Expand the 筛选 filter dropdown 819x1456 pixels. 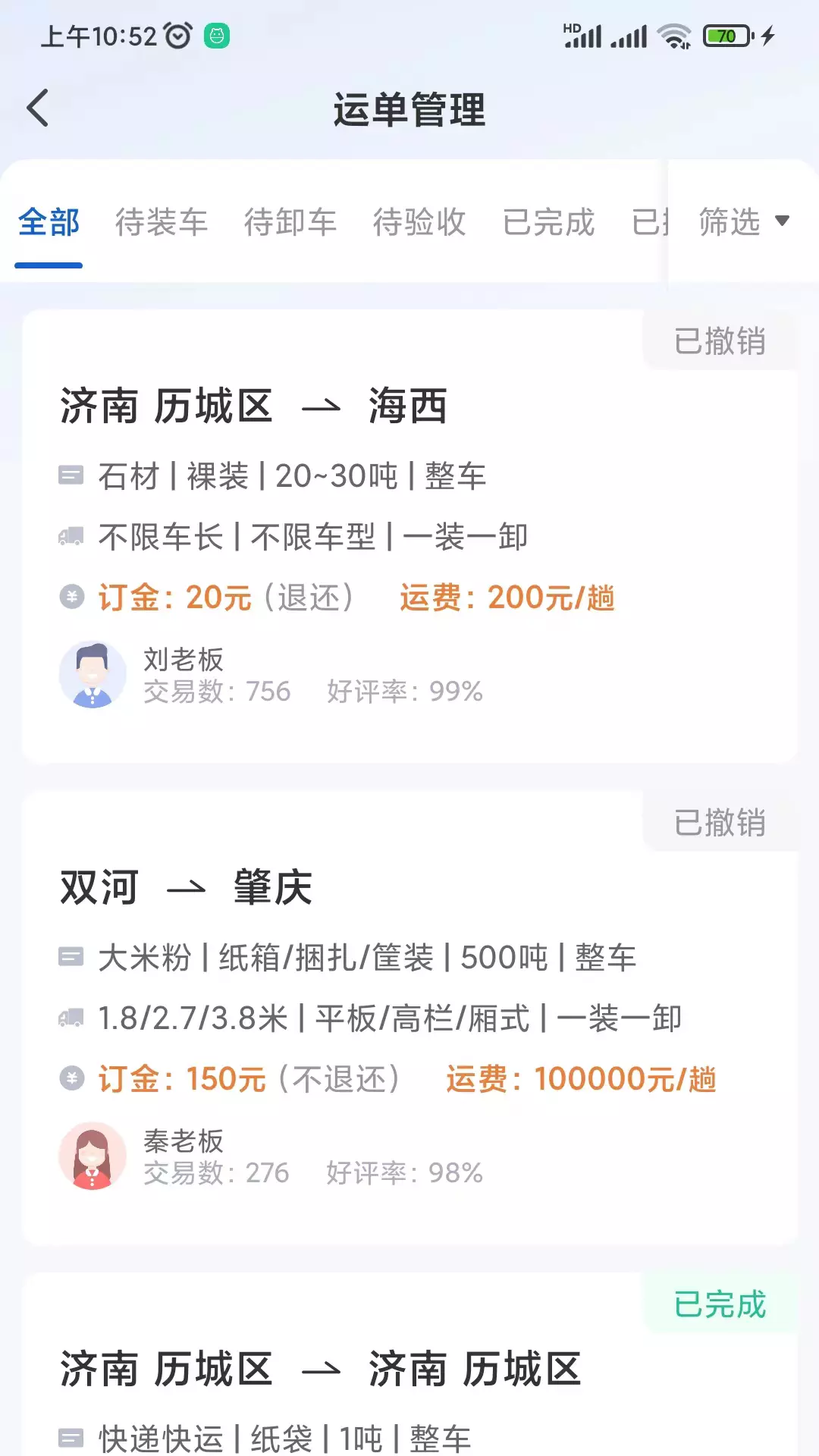[x=743, y=222]
